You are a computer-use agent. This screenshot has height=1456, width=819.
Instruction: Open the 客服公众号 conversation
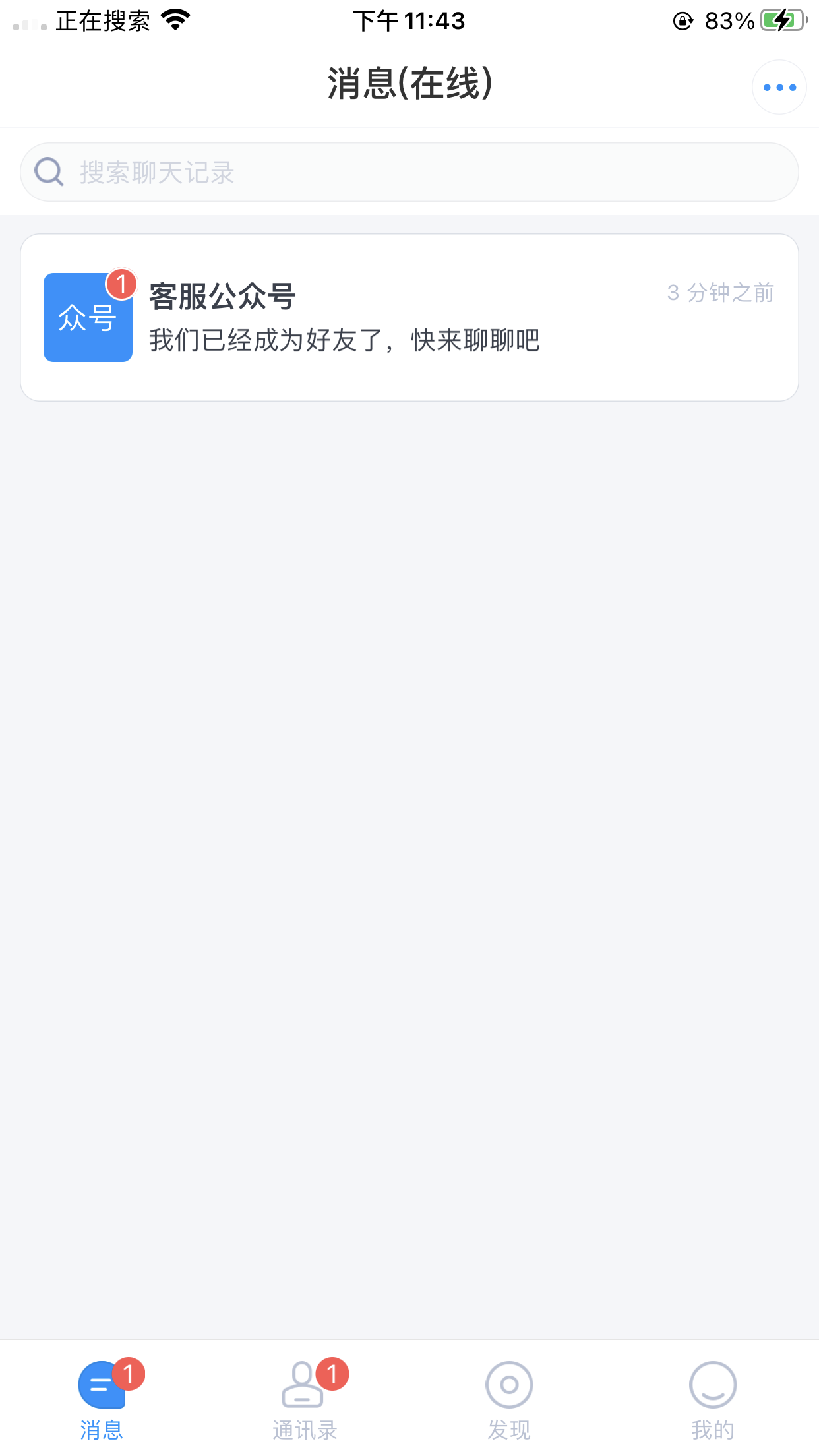coord(409,317)
